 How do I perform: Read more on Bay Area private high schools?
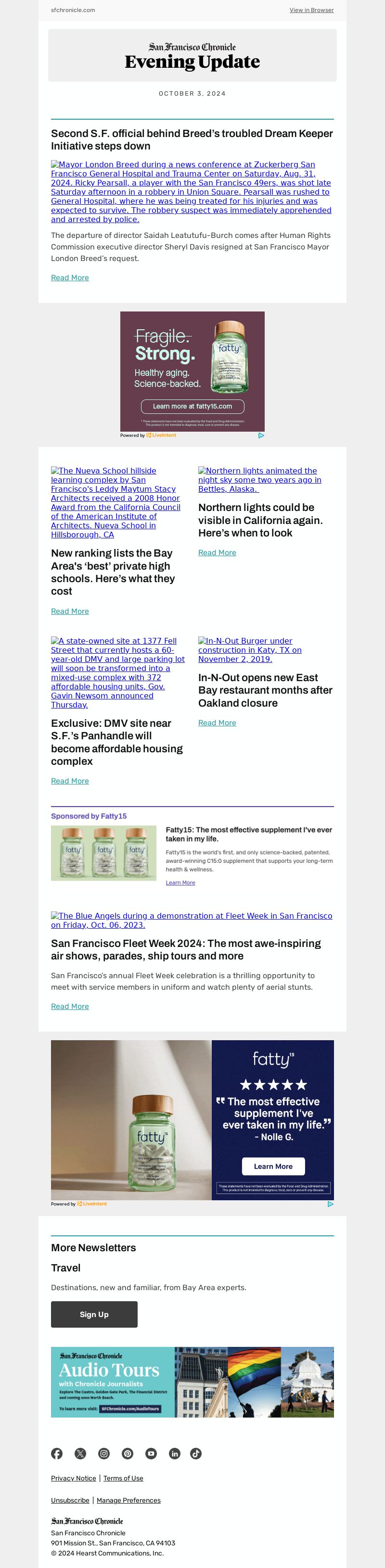point(69,611)
